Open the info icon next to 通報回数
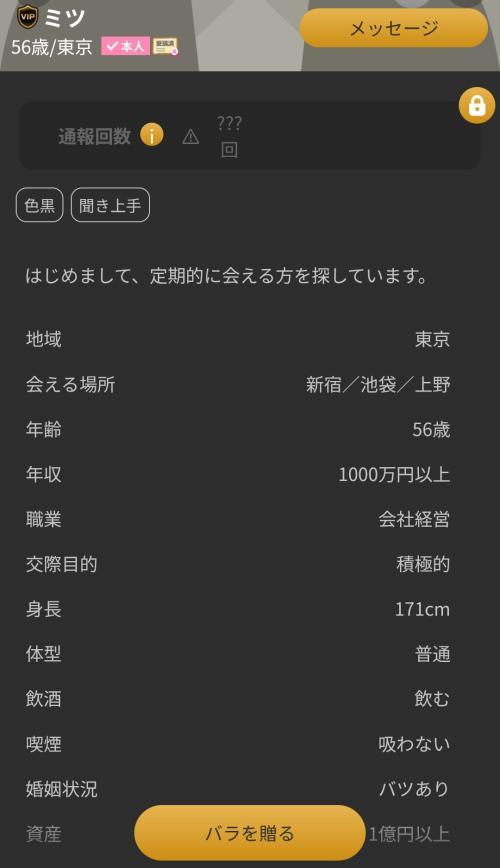The image size is (500, 868). (x=152, y=135)
